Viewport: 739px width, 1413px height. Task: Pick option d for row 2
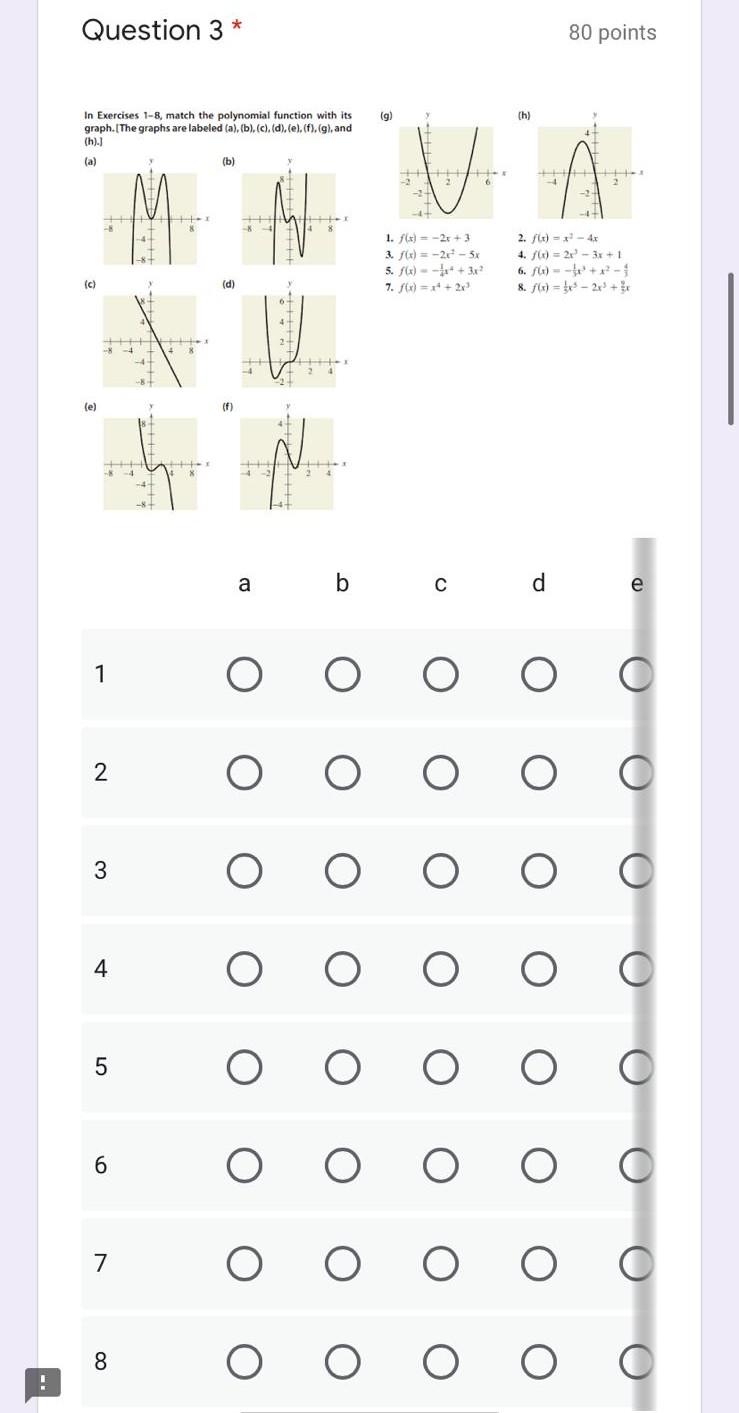click(x=538, y=773)
